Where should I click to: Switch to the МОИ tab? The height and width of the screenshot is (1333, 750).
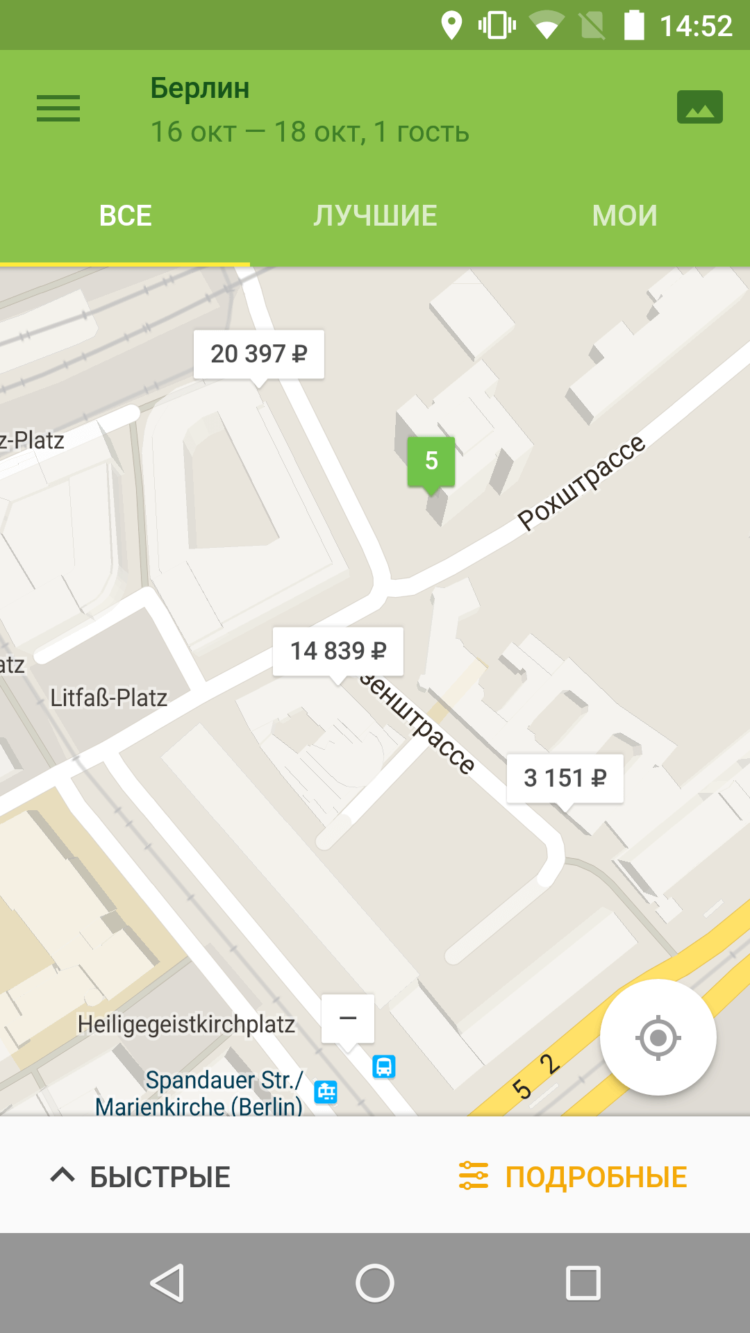point(625,216)
